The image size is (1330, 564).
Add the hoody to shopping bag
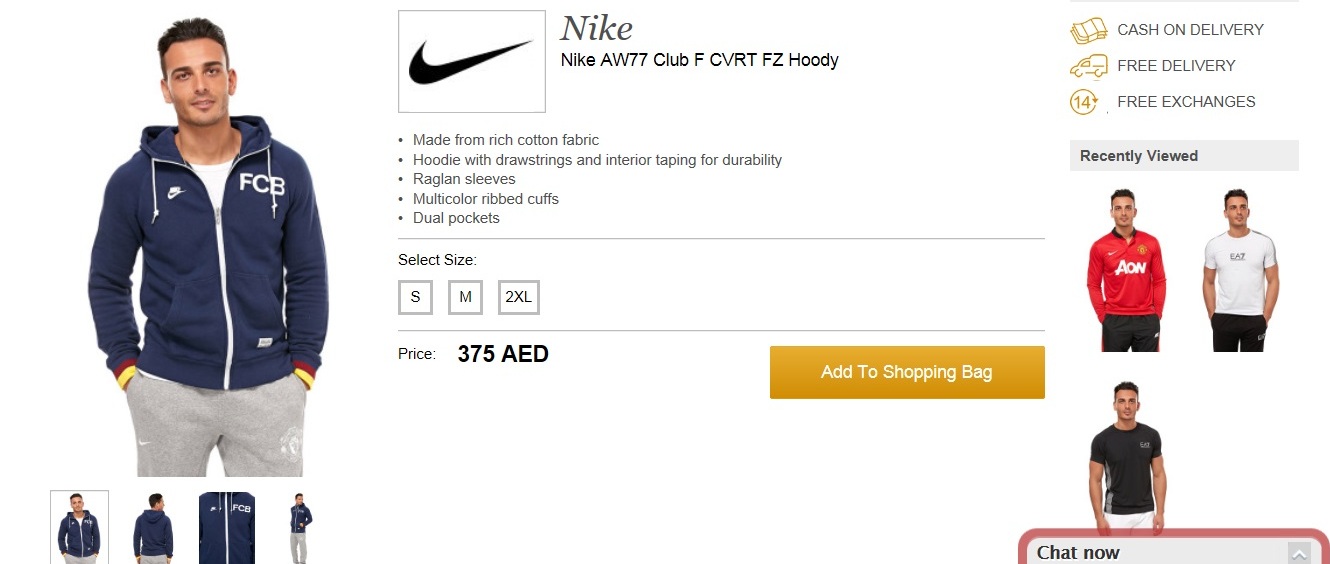click(x=906, y=372)
